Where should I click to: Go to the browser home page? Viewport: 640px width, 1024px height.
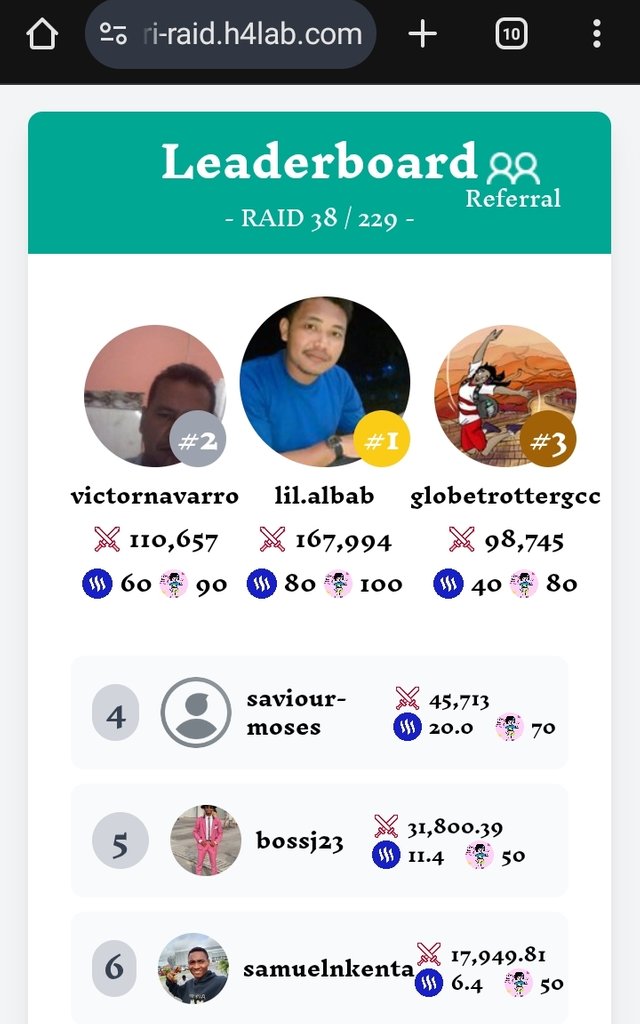[42, 35]
